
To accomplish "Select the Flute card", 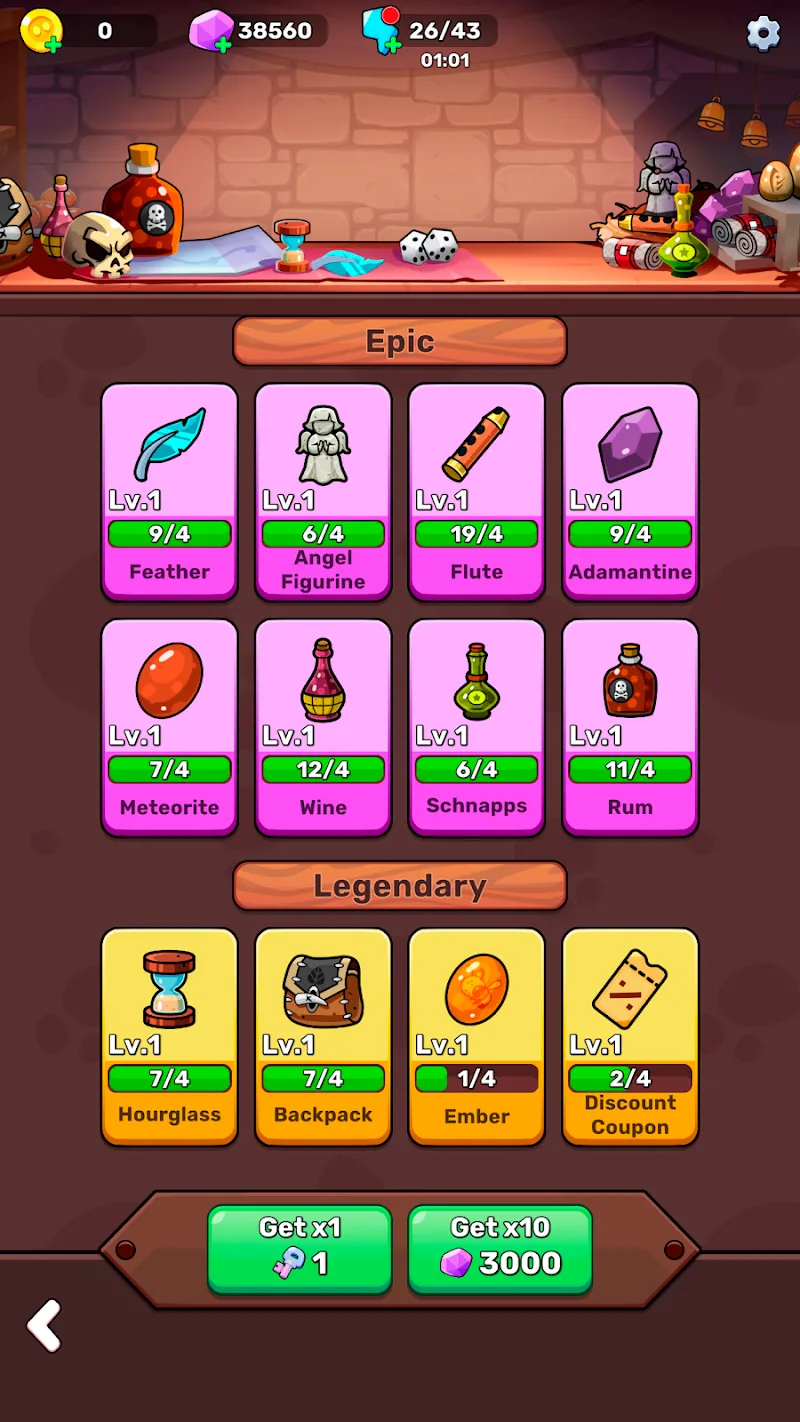I will tap(477, 445).
